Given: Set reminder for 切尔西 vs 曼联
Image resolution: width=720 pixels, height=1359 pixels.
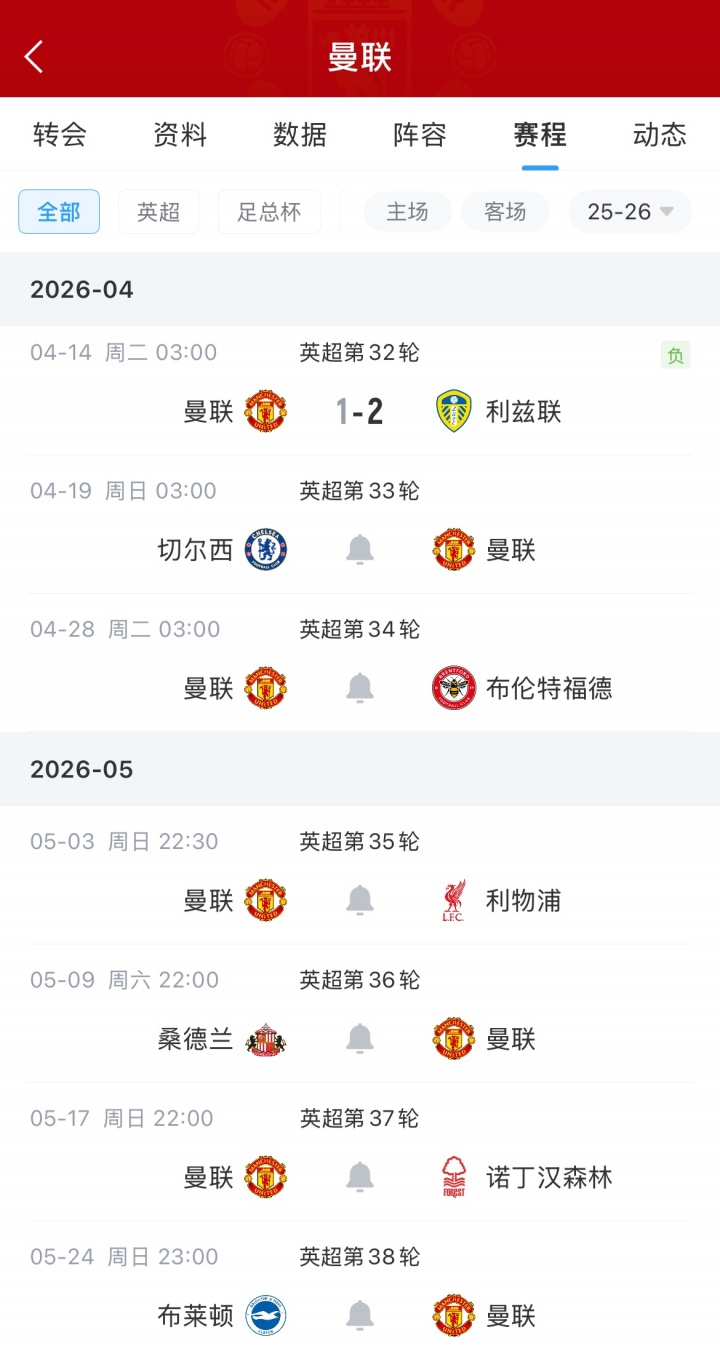Looking at the screenshot, I should (360, 549).
